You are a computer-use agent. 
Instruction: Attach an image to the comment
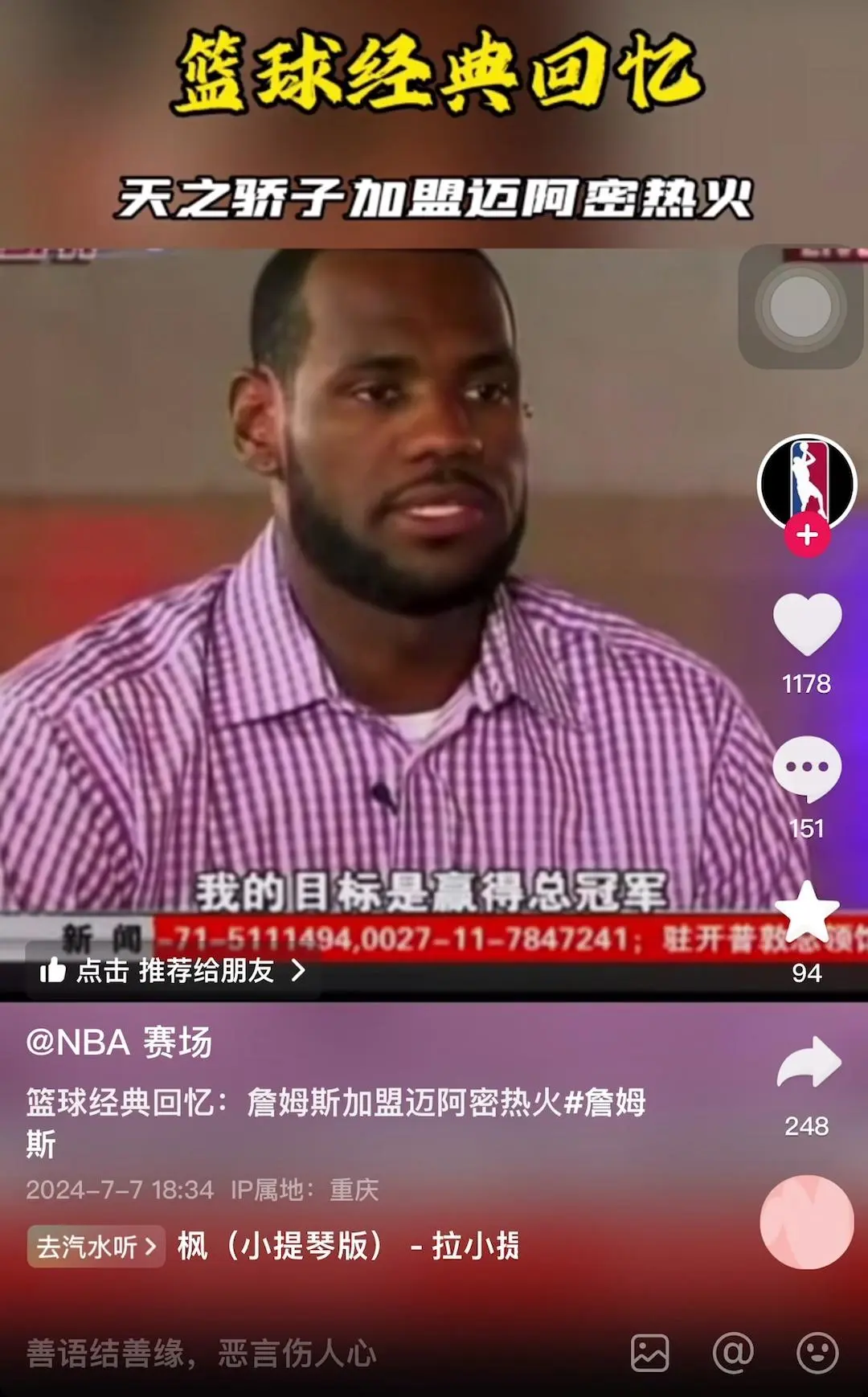tap(649, 1354)
